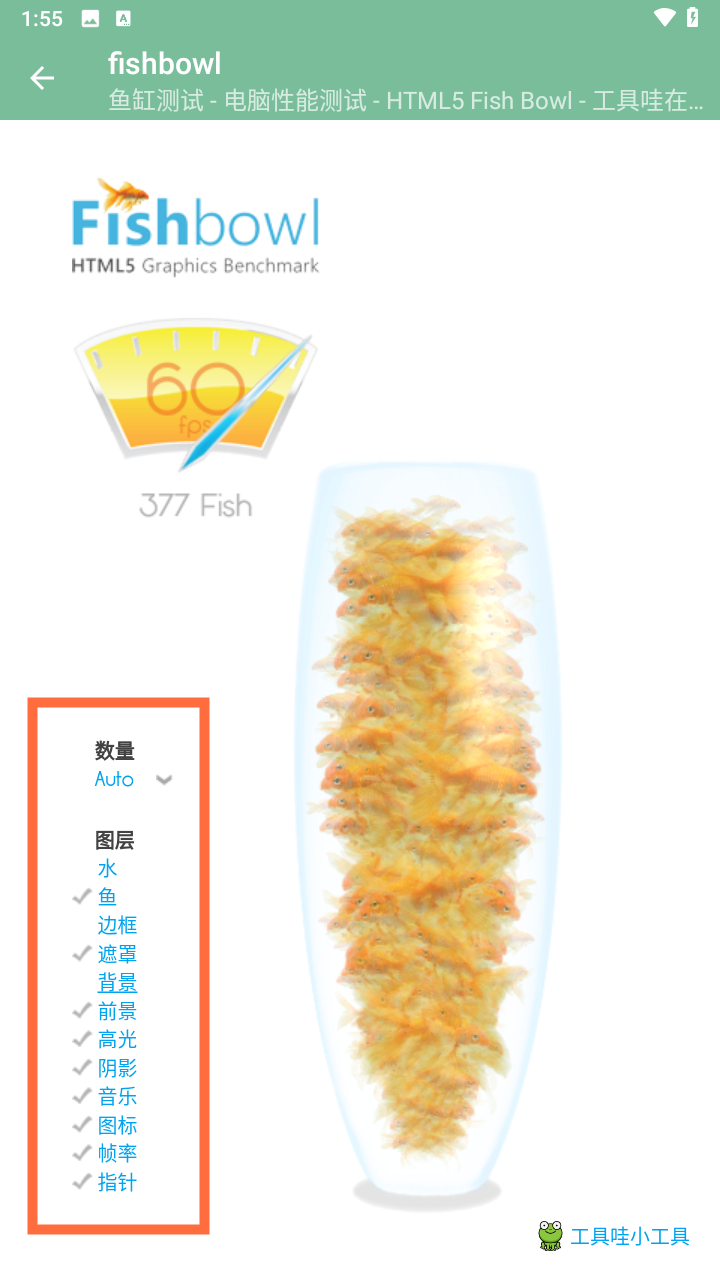Disable 音乐 option
This screenshot has height=1280, width=720.
tap(117, 1096)
